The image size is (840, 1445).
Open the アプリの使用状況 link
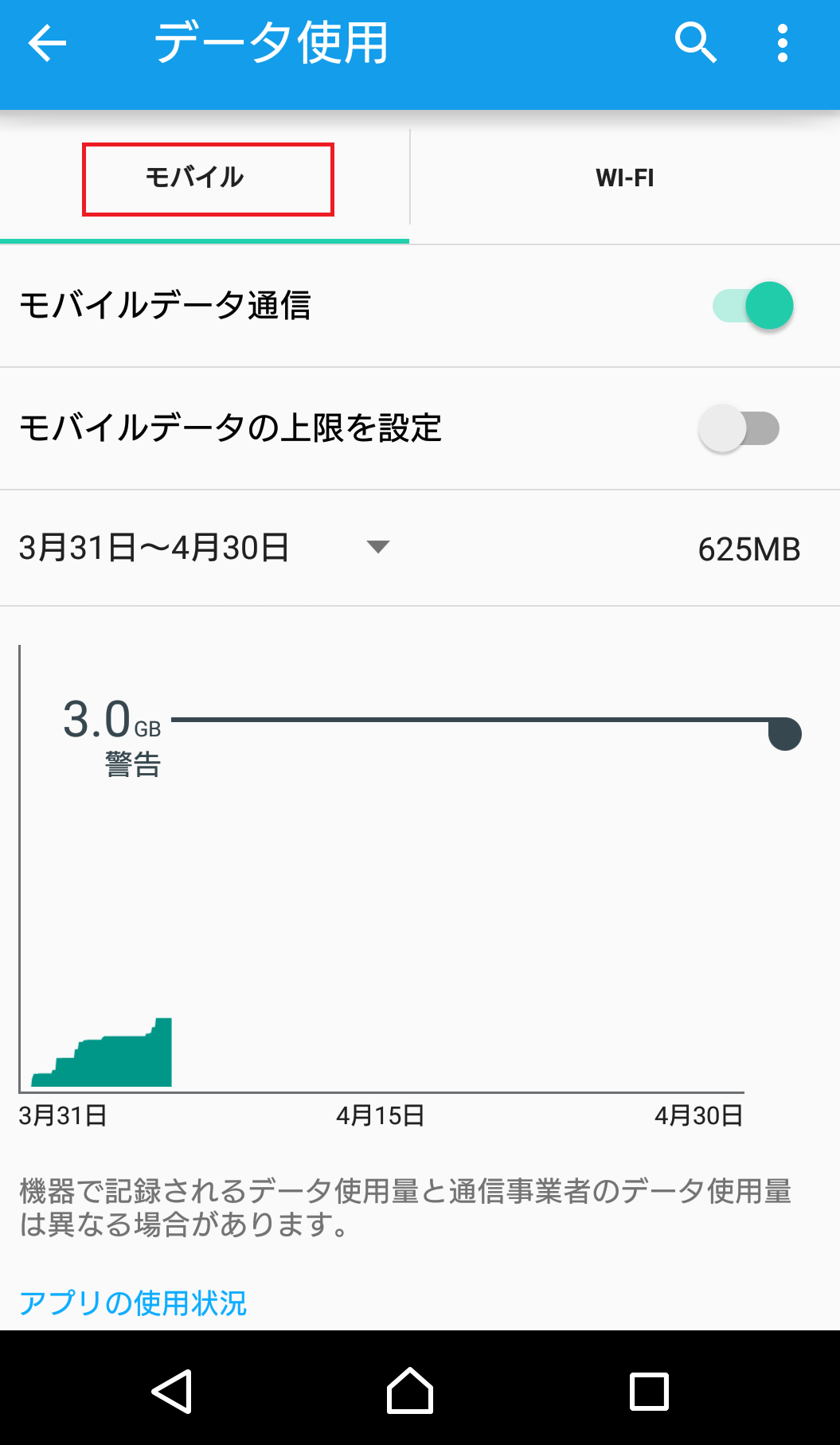tap(133, 1302)
